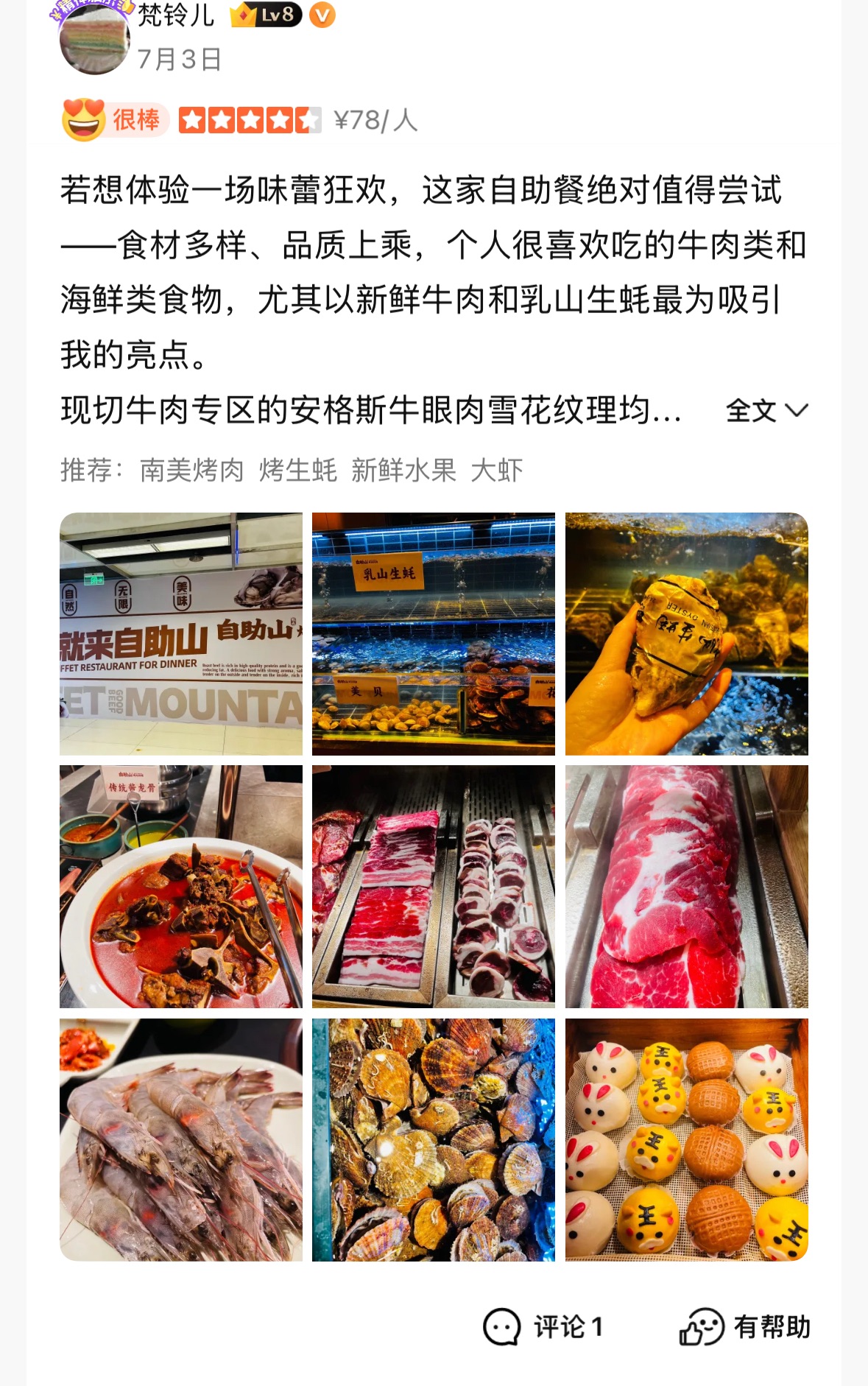This screenshot has height=1386, width=868.
Task: Open the cartoon steamed buns photo
Action: [686, 1139]
